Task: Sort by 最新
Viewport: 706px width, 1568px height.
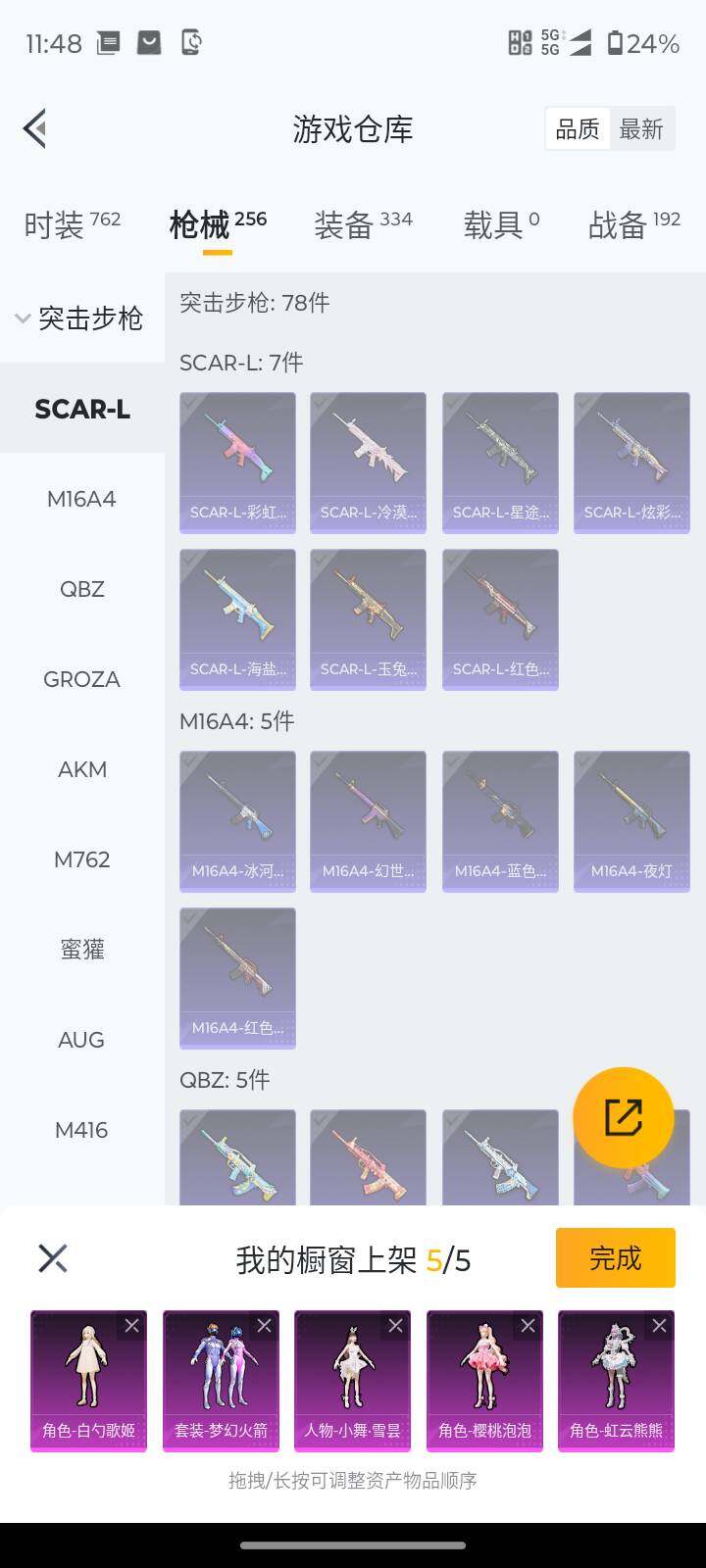Action: point(641,129)
